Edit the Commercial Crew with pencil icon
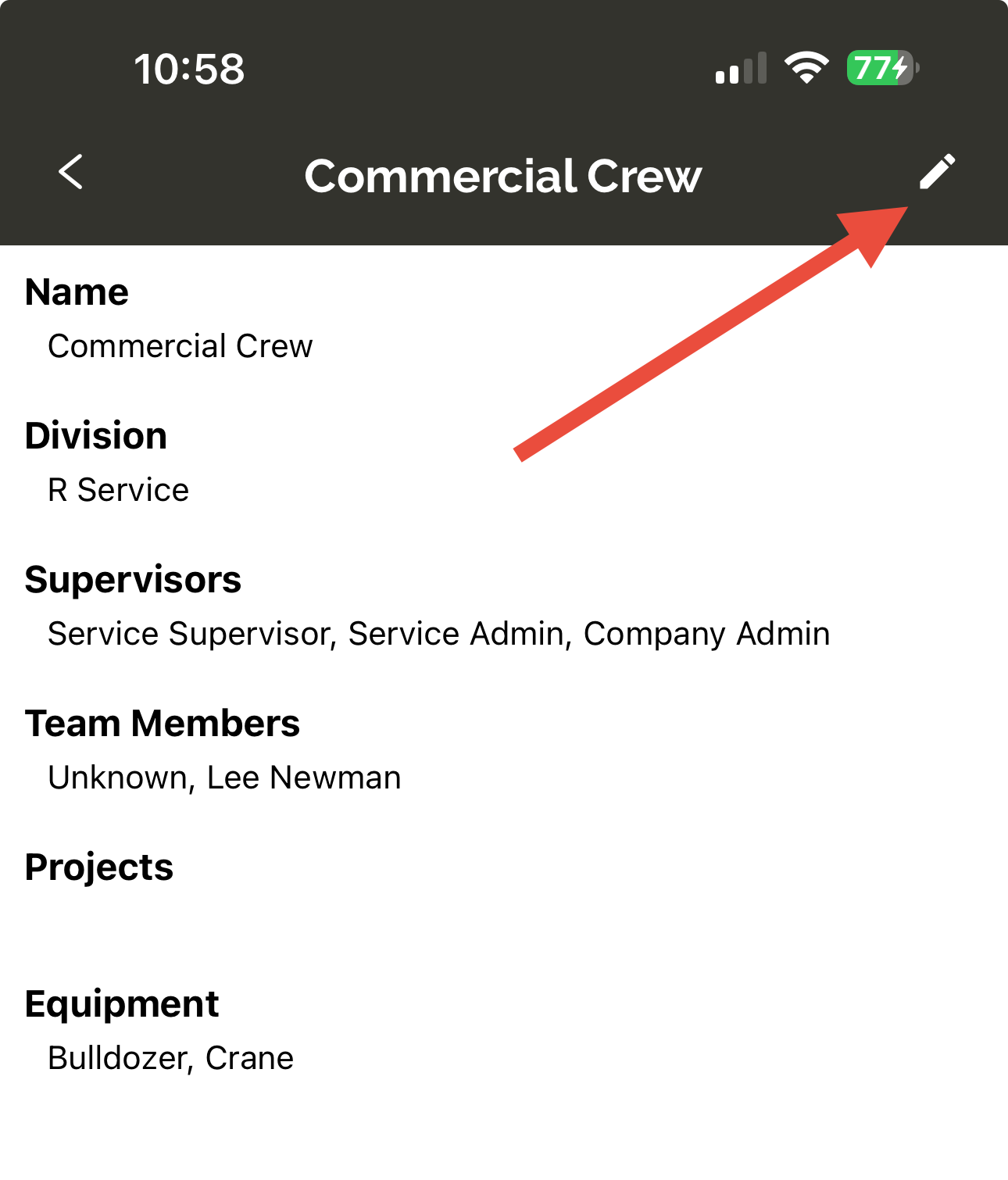This screenshot has width=1008, height=1180. pyautogui.click(x=936, y=172)
